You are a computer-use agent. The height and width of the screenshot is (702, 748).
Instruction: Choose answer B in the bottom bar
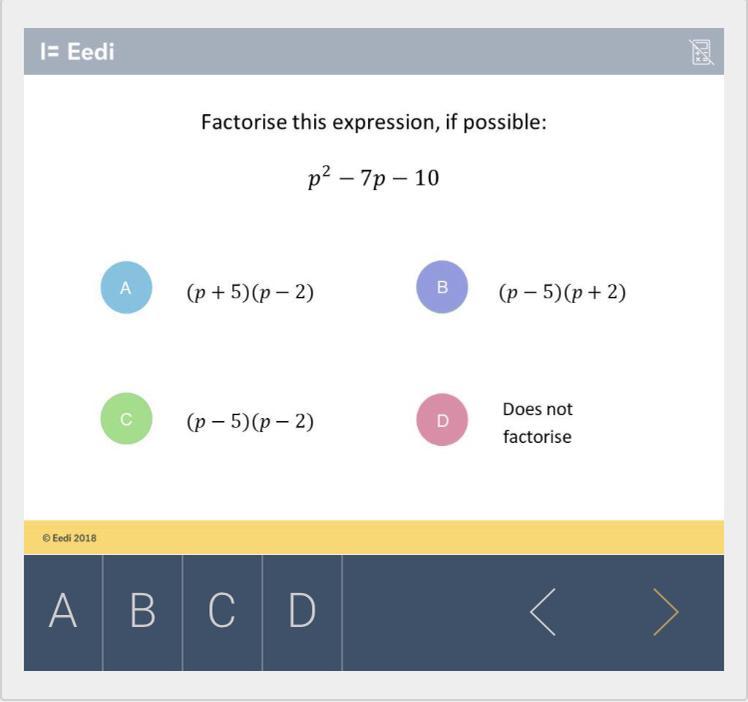[x=143, y=611]
